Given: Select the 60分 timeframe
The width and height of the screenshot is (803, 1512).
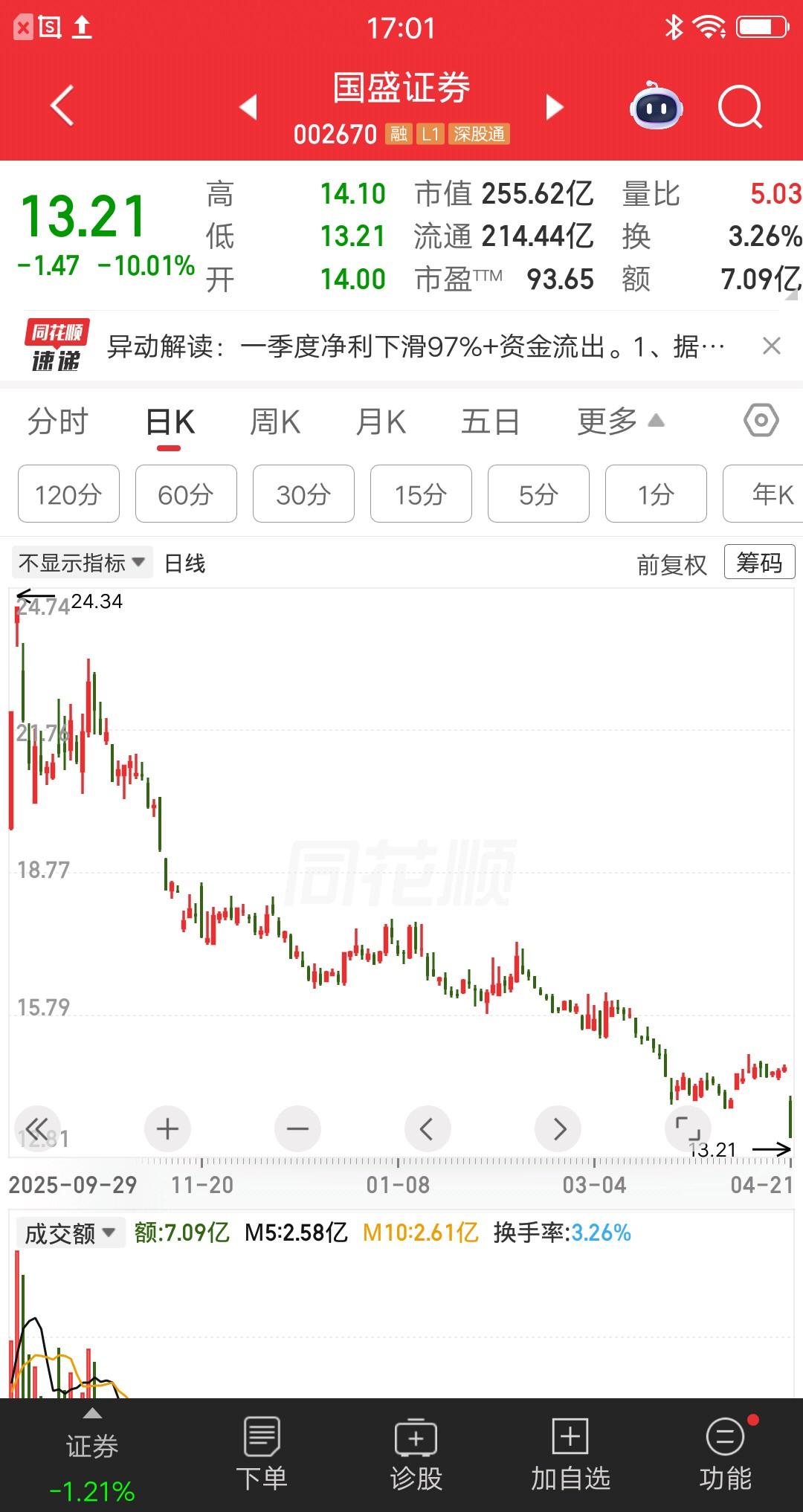Looking at the screenshot, I should click(185, 494).
